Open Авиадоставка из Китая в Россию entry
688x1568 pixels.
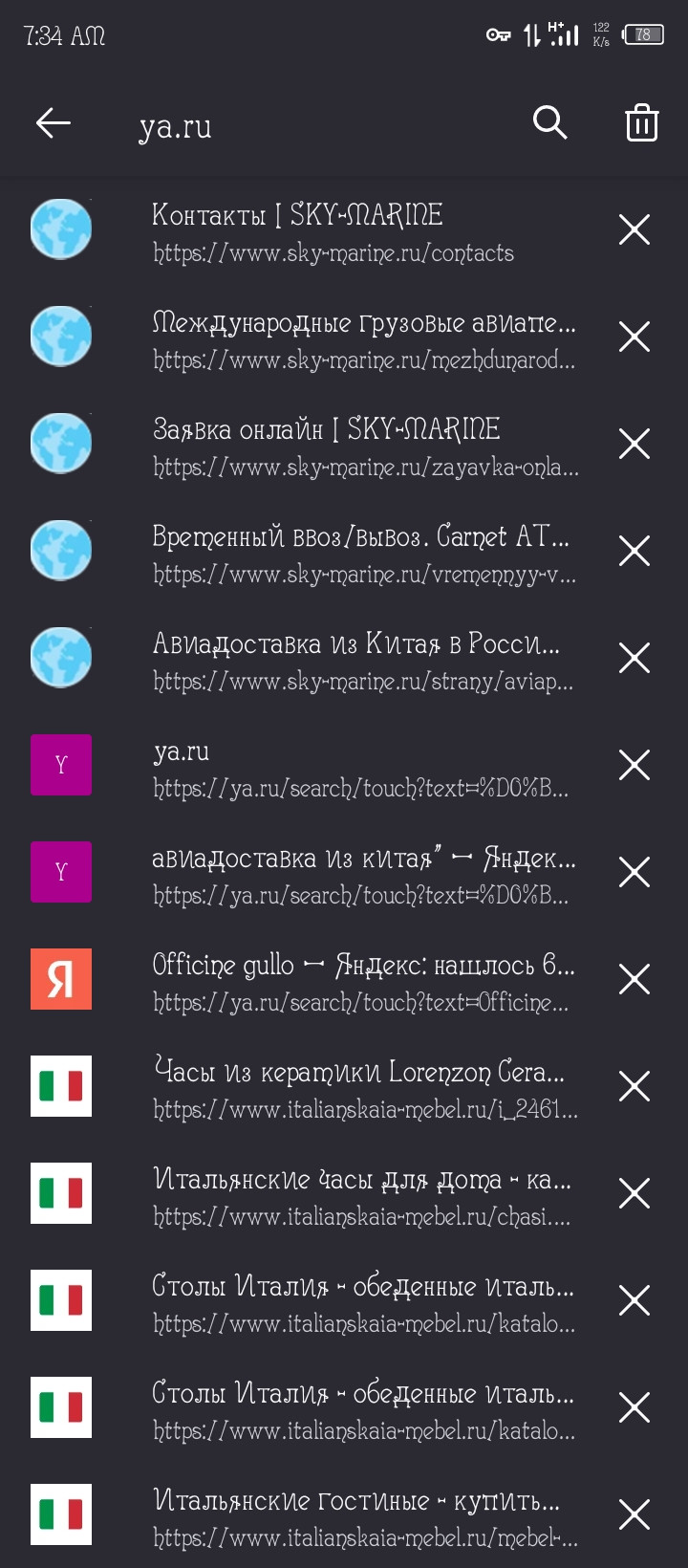click(363, 659)
